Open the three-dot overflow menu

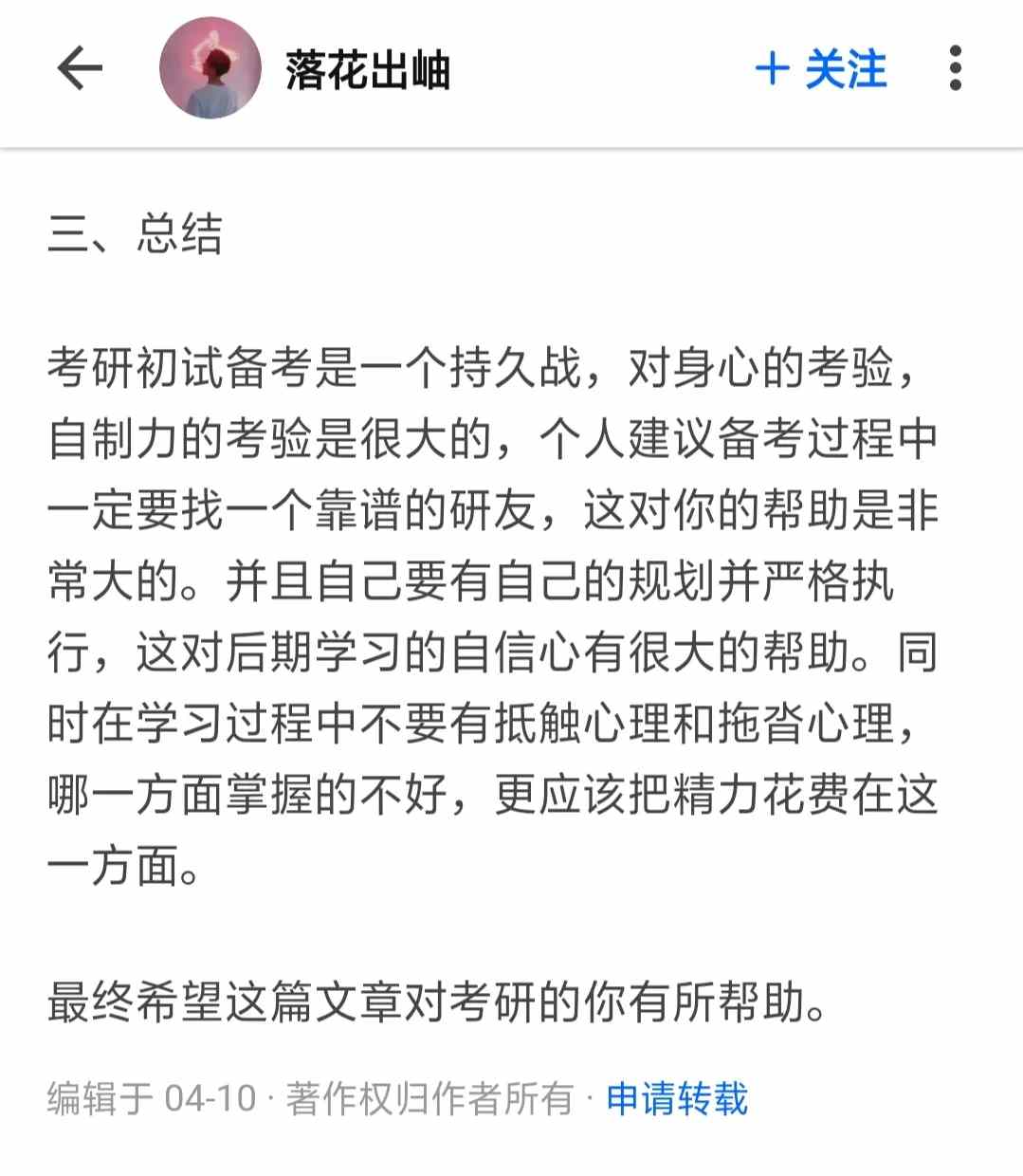955,69
